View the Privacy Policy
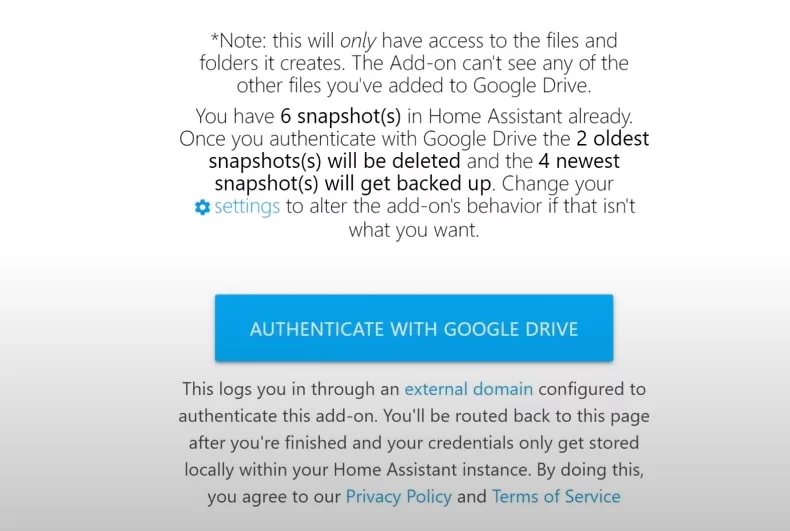Viewport: 790px width, 531px height. coord(399,496)
